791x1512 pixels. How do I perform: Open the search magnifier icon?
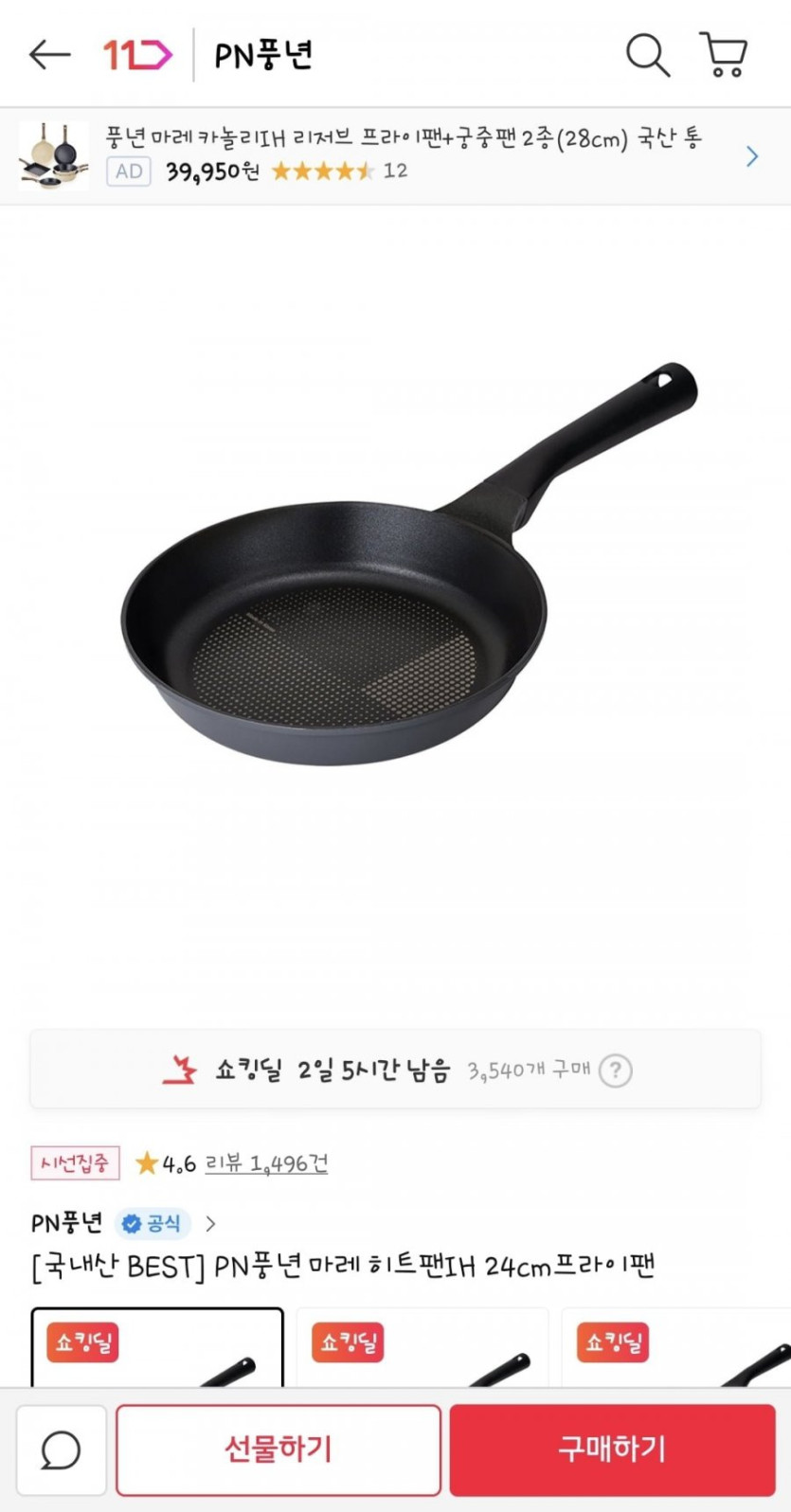tap(648, 55)
